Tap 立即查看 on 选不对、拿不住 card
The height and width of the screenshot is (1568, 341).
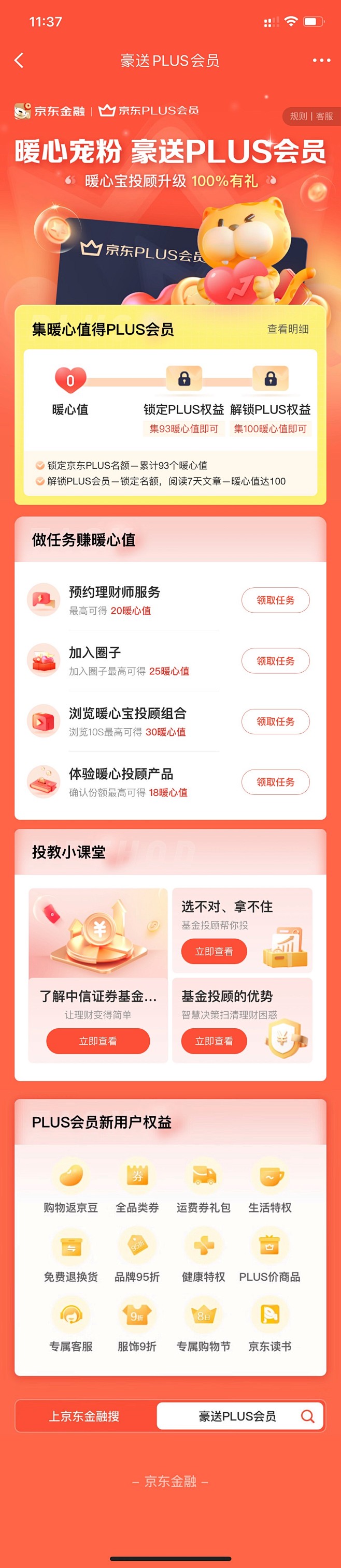coord(214,952)
